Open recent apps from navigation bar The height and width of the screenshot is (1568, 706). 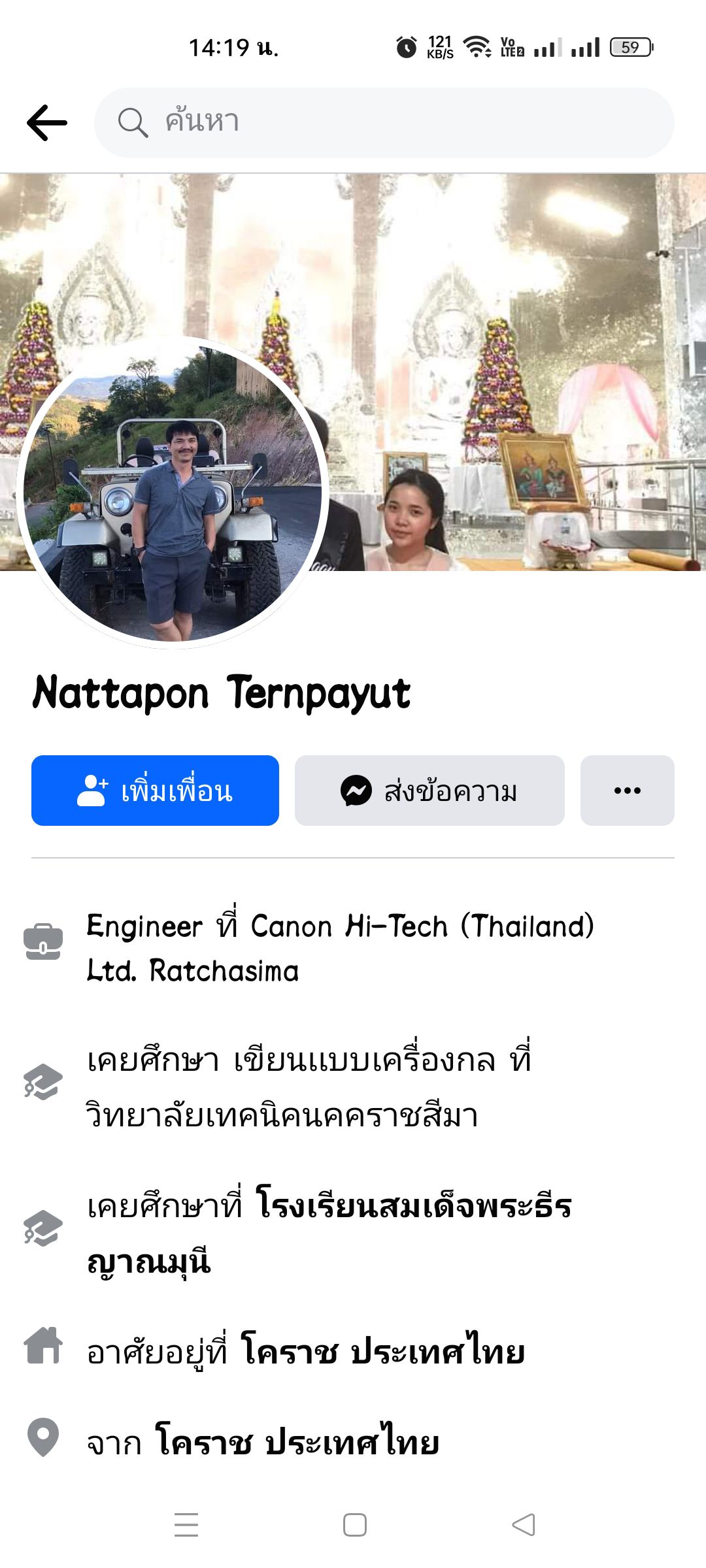186,1525
